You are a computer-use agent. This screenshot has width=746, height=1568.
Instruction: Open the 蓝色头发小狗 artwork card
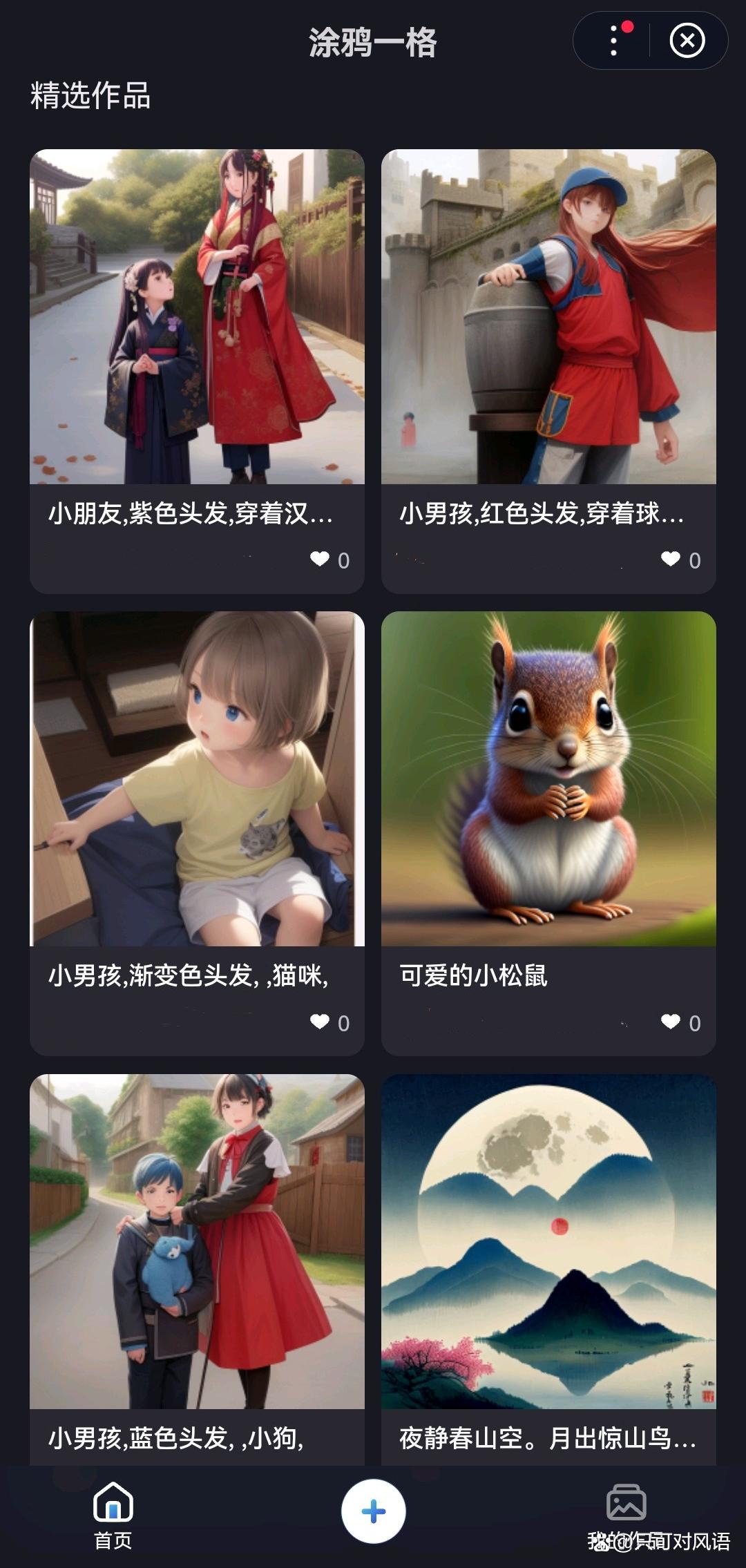click(197, 1241)
